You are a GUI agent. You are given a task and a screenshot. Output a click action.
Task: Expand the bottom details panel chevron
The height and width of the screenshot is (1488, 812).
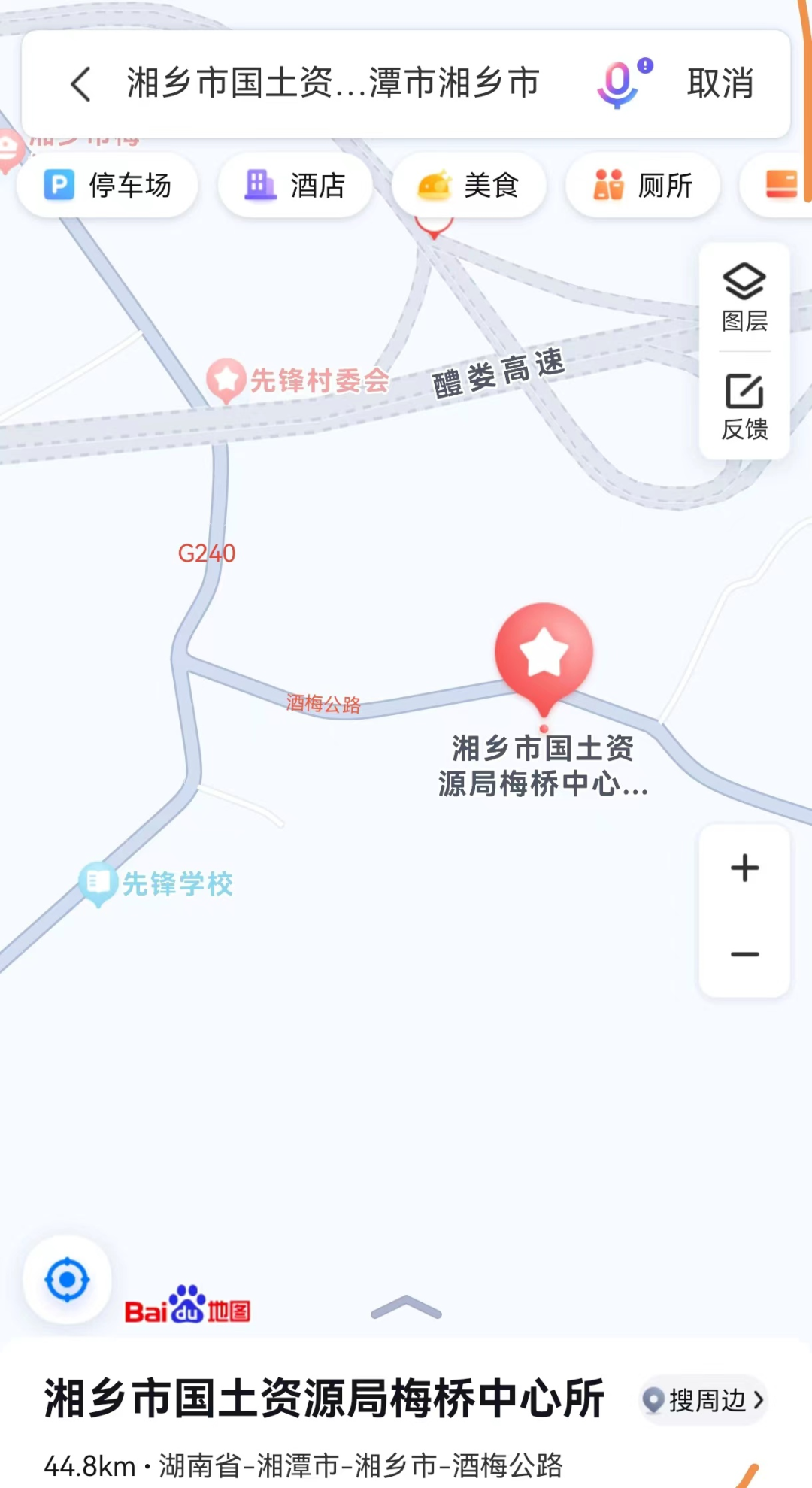(x=406, y=1308)
